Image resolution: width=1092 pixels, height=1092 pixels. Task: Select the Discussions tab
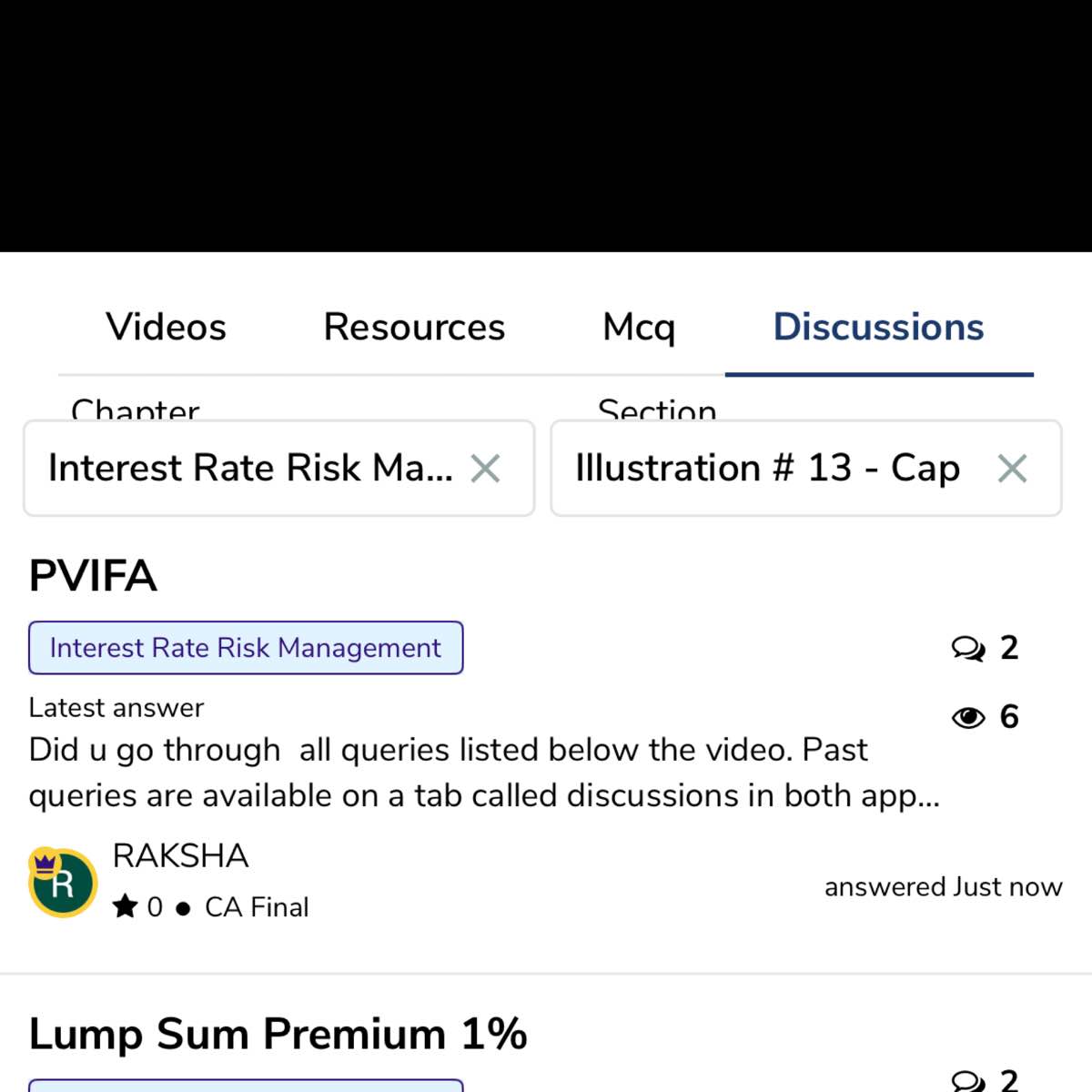pos(878,328)
